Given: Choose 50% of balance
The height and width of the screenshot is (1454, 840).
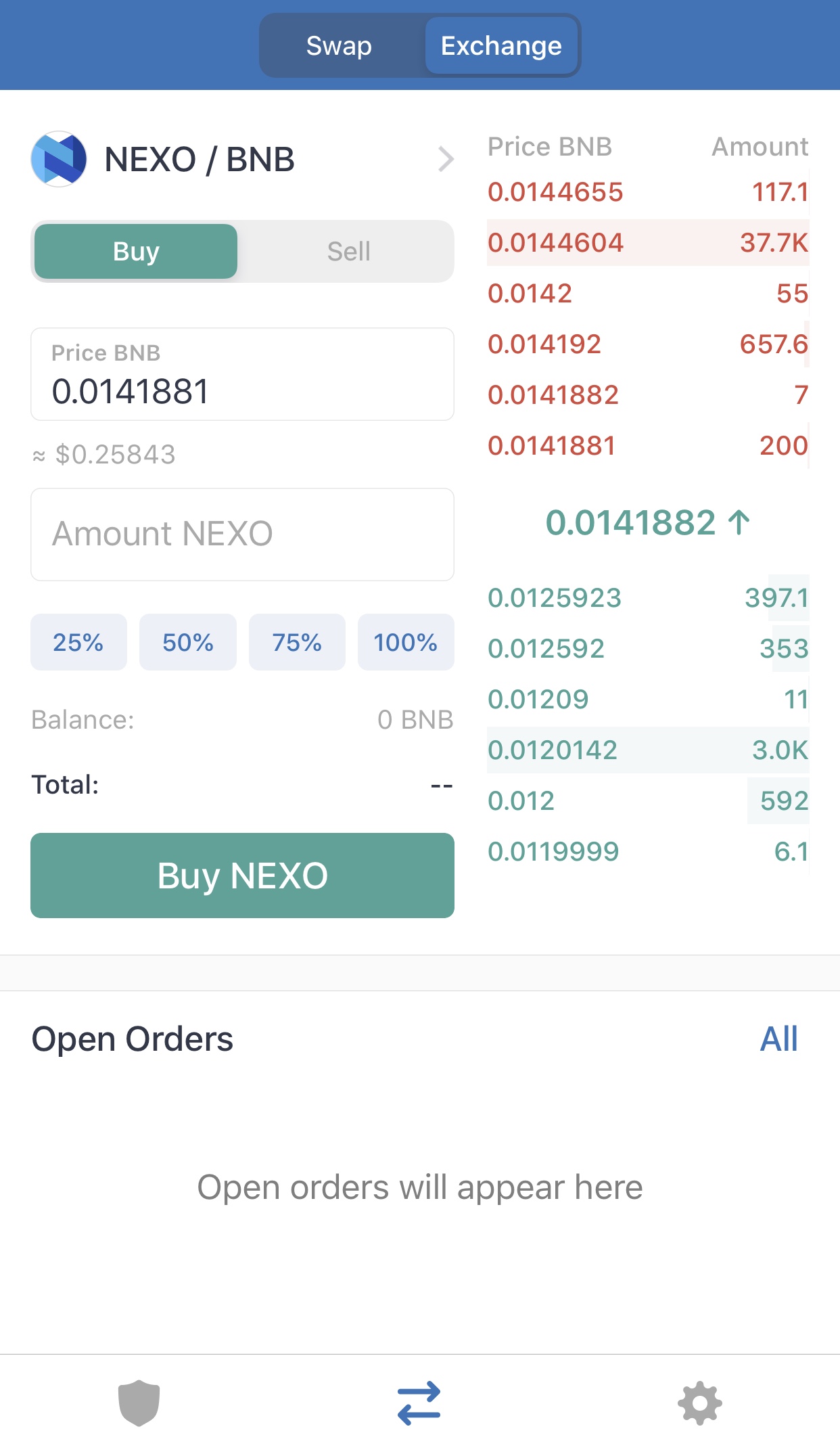Looking at the screenshot, I should tap(188, 642).
